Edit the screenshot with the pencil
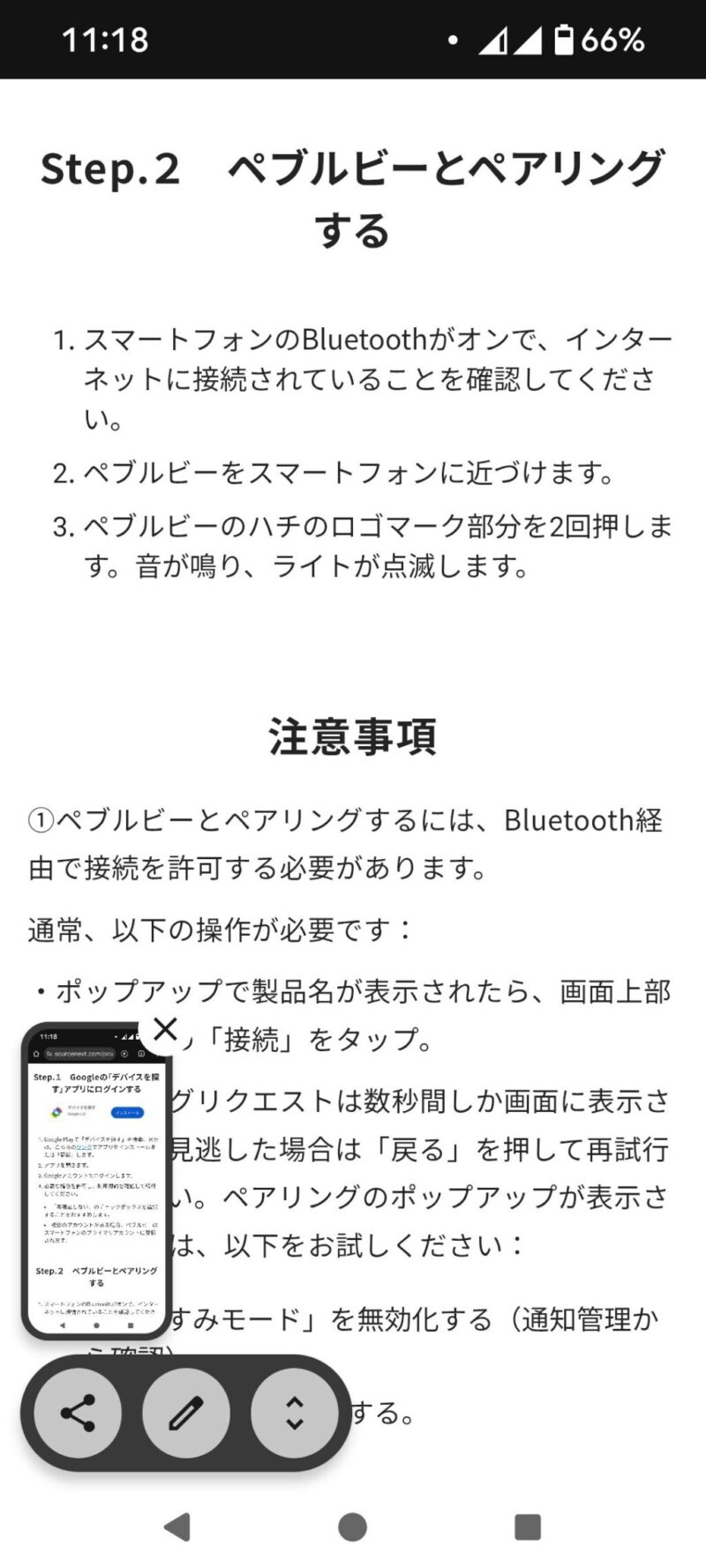The image size is (706, 1568). click(186, 1414)
